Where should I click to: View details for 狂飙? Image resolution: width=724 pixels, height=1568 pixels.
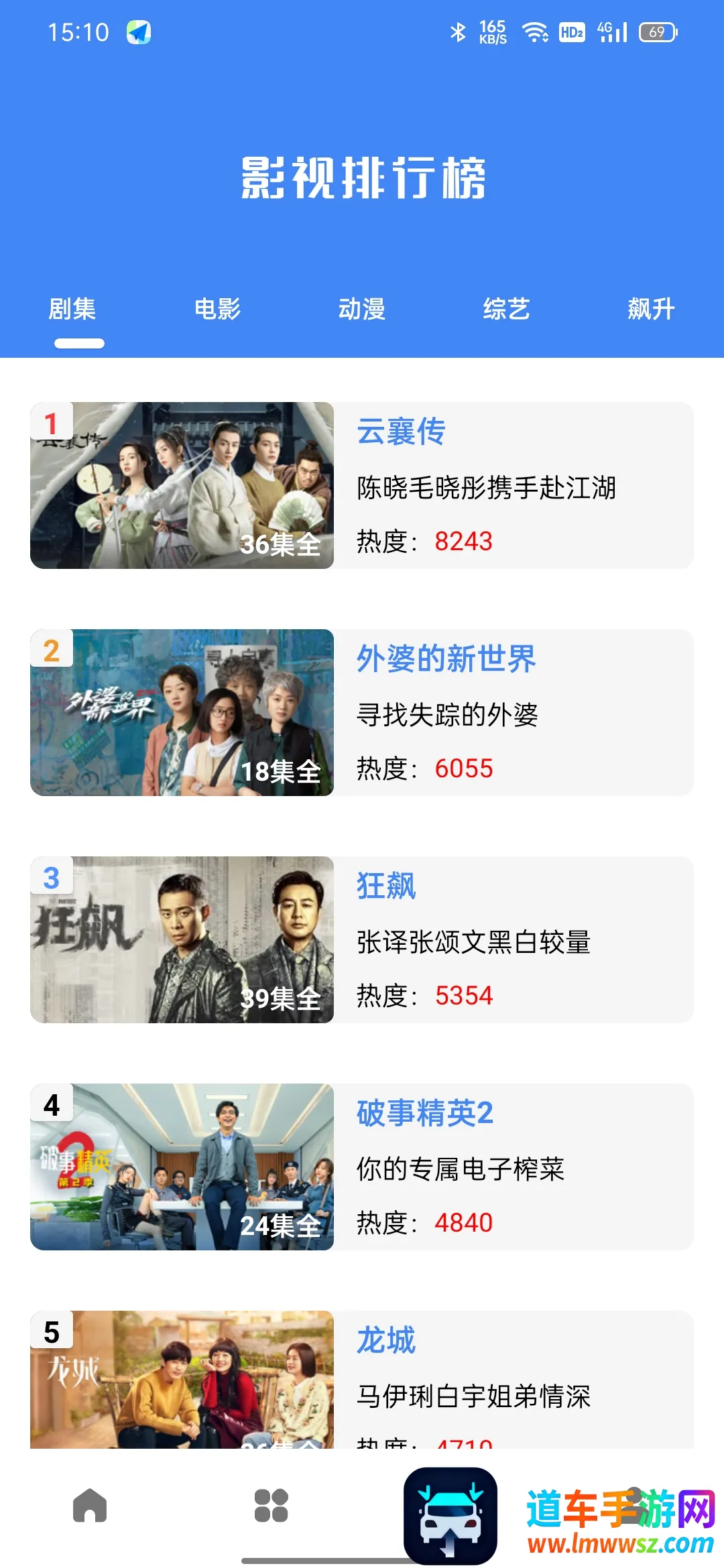coord(362,939)
